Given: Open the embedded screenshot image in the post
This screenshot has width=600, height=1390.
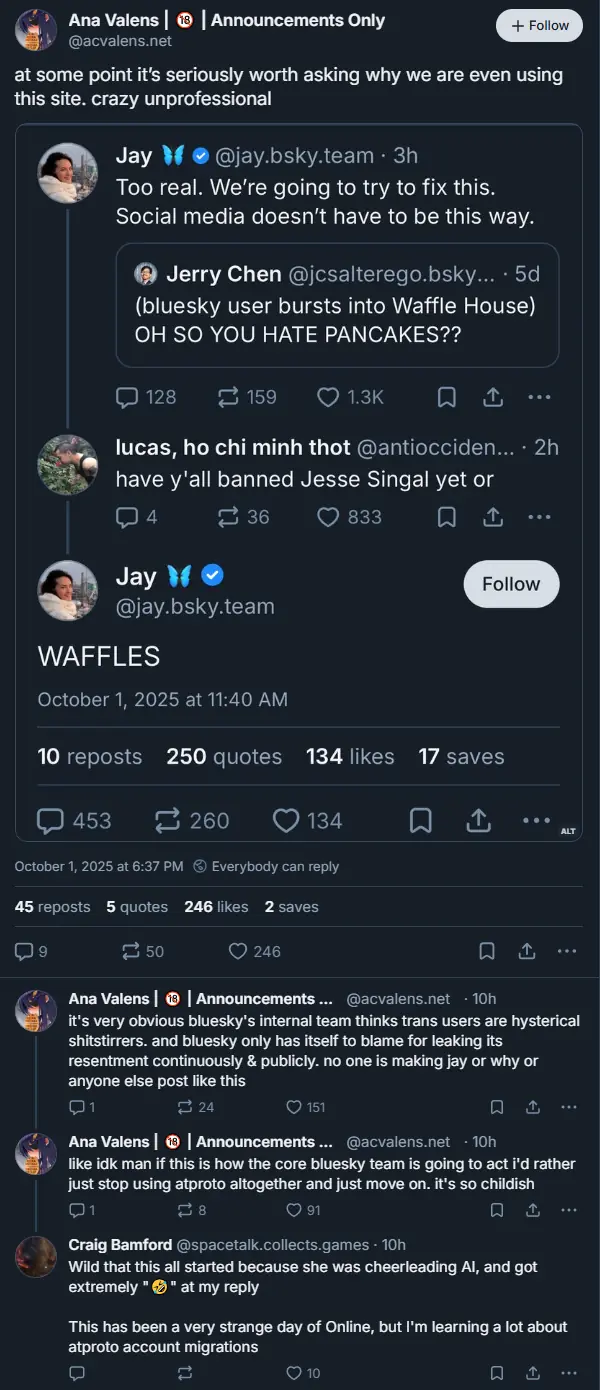Looking at the screenshot, I should pos(298,480).
